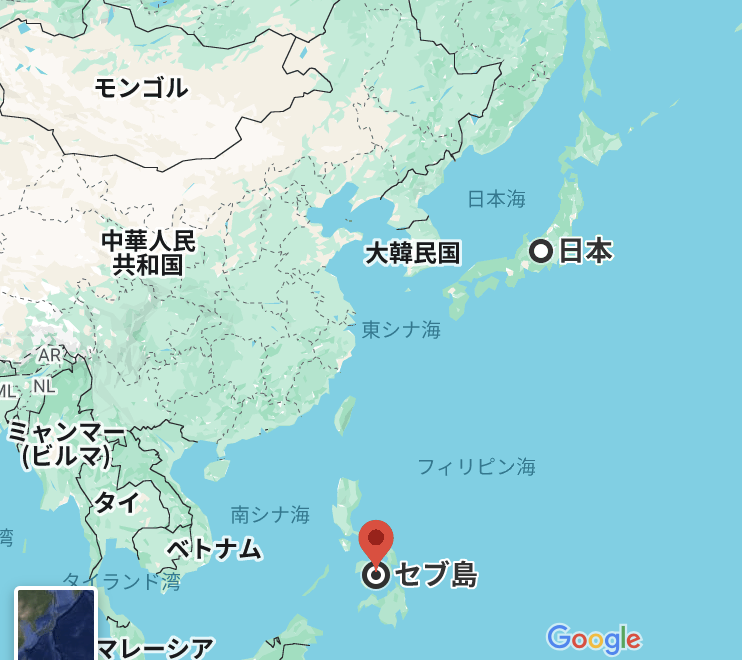Switch to the satellite map layer thumbnail
The height and width of the screenshot is (660, 742).
[55, 625]
